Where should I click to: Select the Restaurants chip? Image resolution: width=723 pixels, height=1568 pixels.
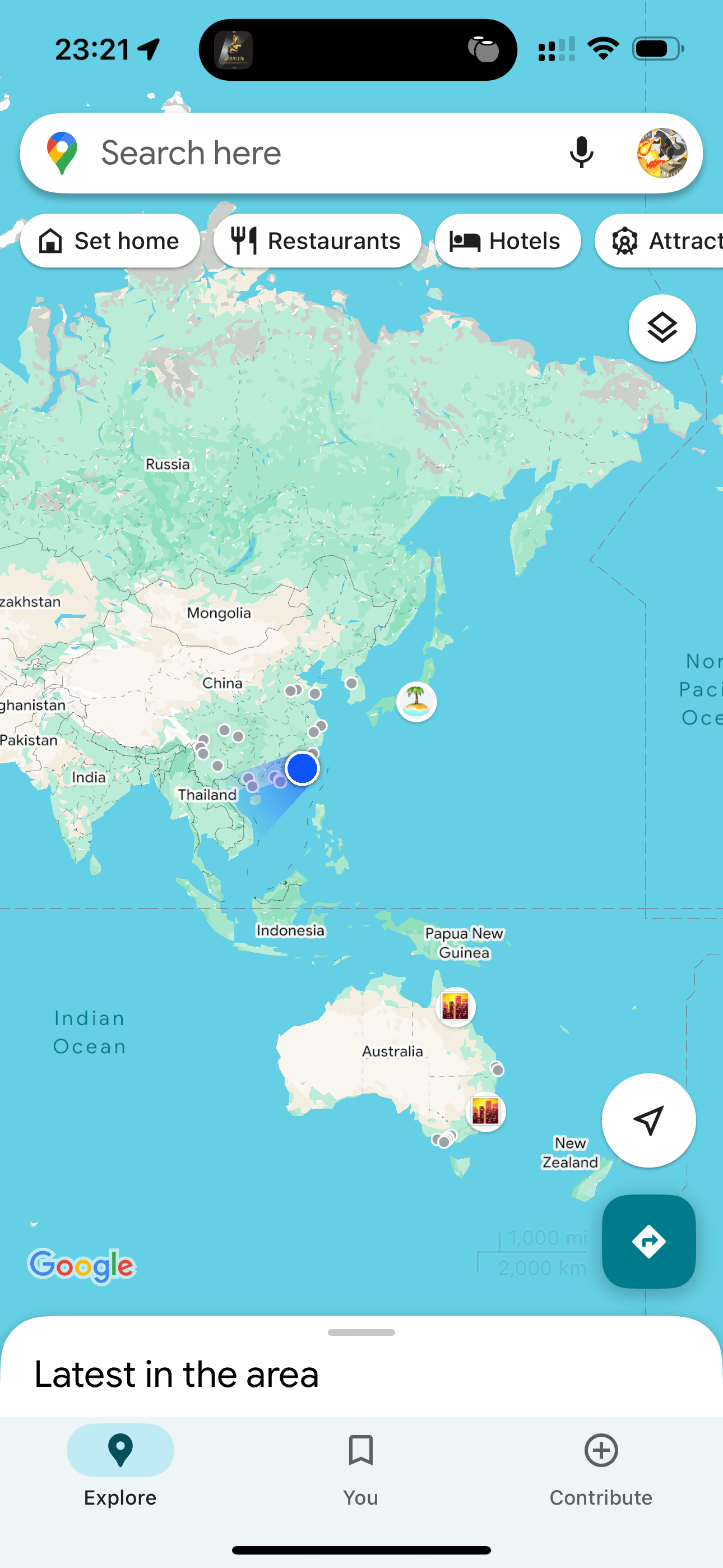click(x=317, y=241)
